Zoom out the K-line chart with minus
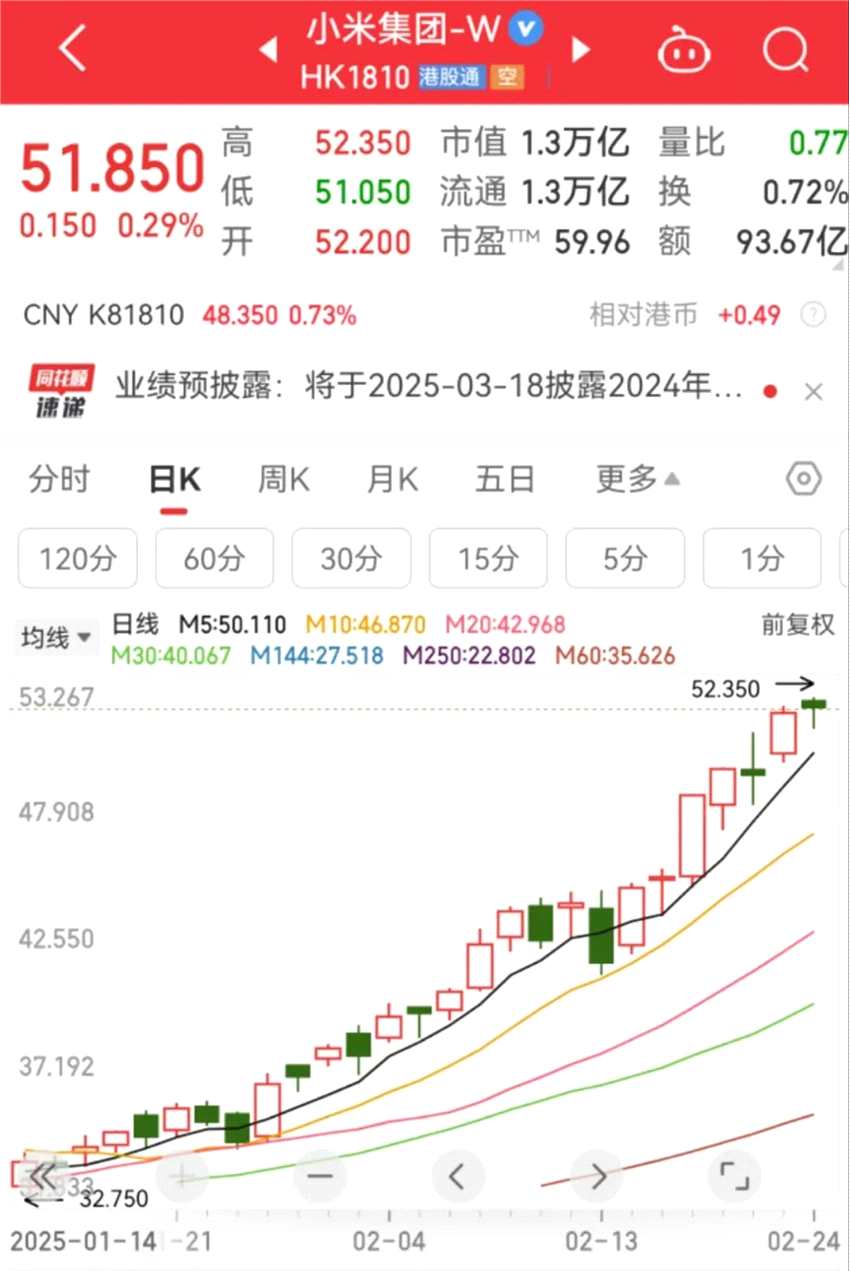Image resolution: width=850 pixels, height=1271 pixels. [320, 1176]
